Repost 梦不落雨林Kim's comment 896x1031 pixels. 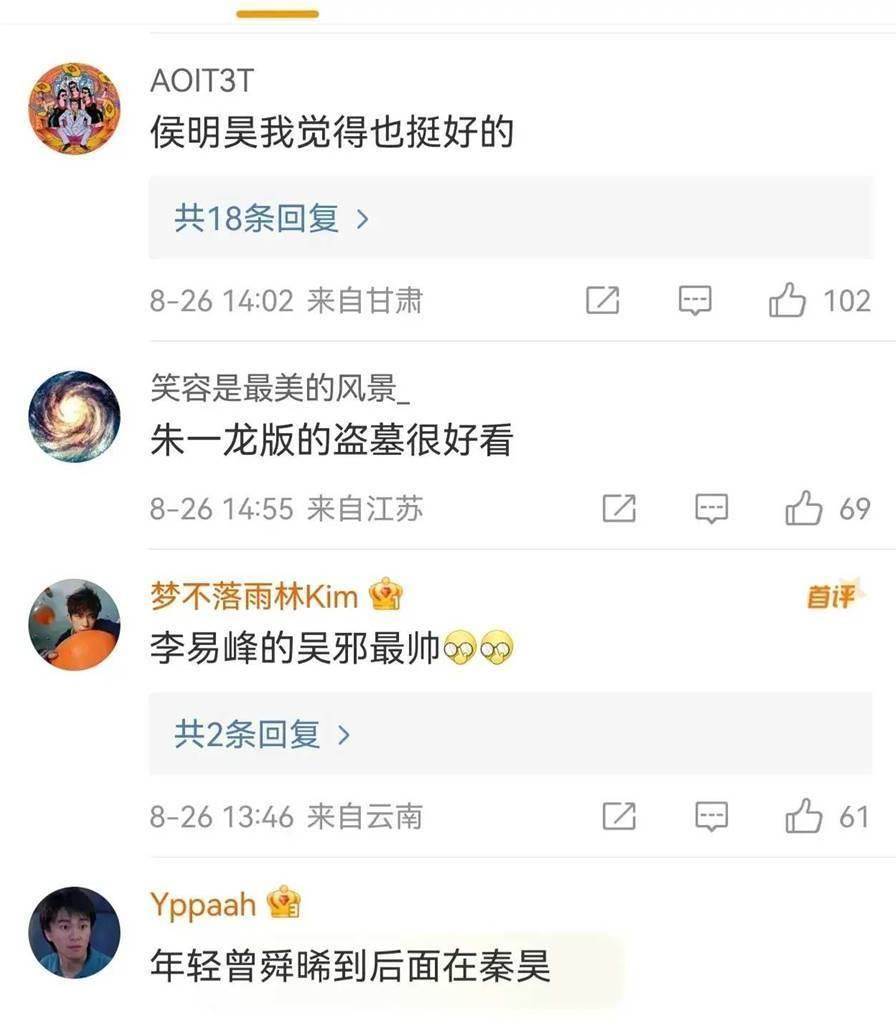(619, 816)
